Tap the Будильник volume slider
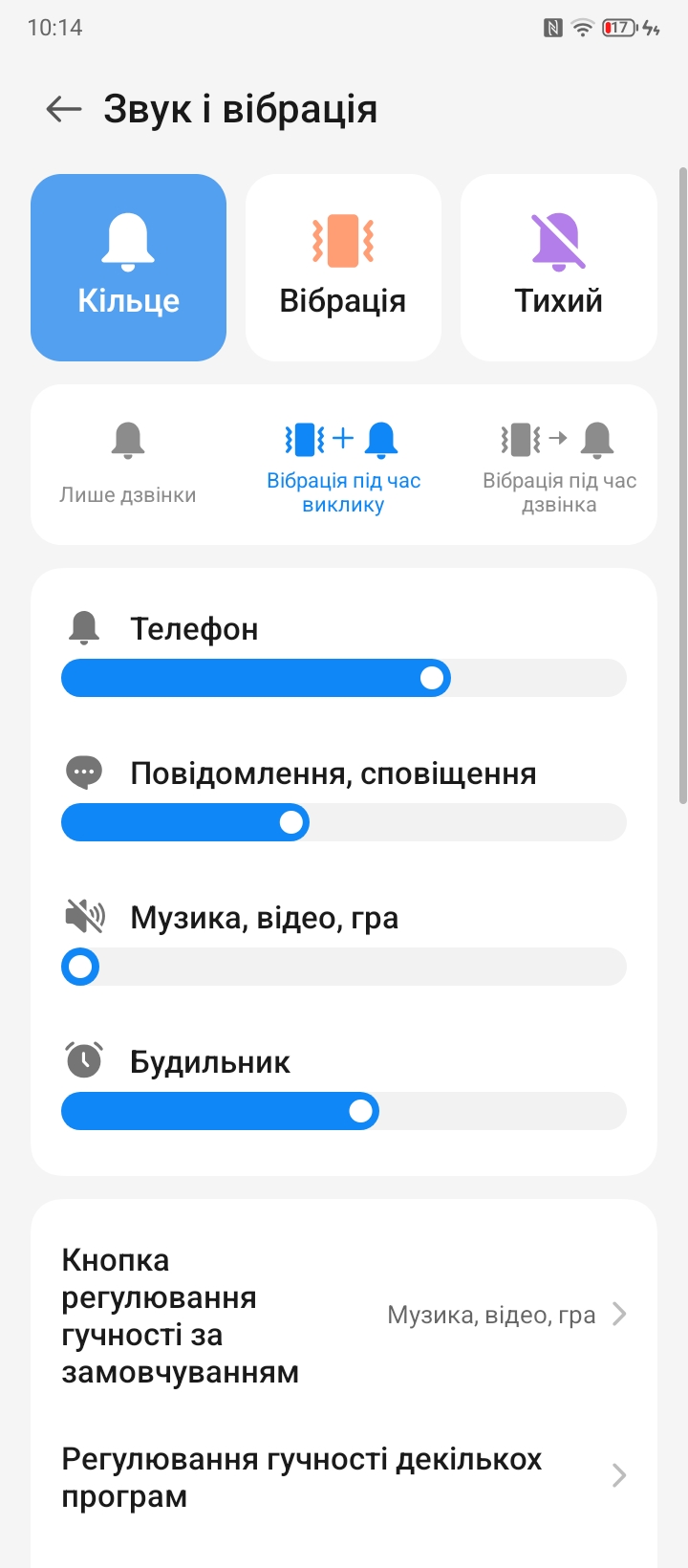Viewport: 688px width, 1568px height. 344,1111
